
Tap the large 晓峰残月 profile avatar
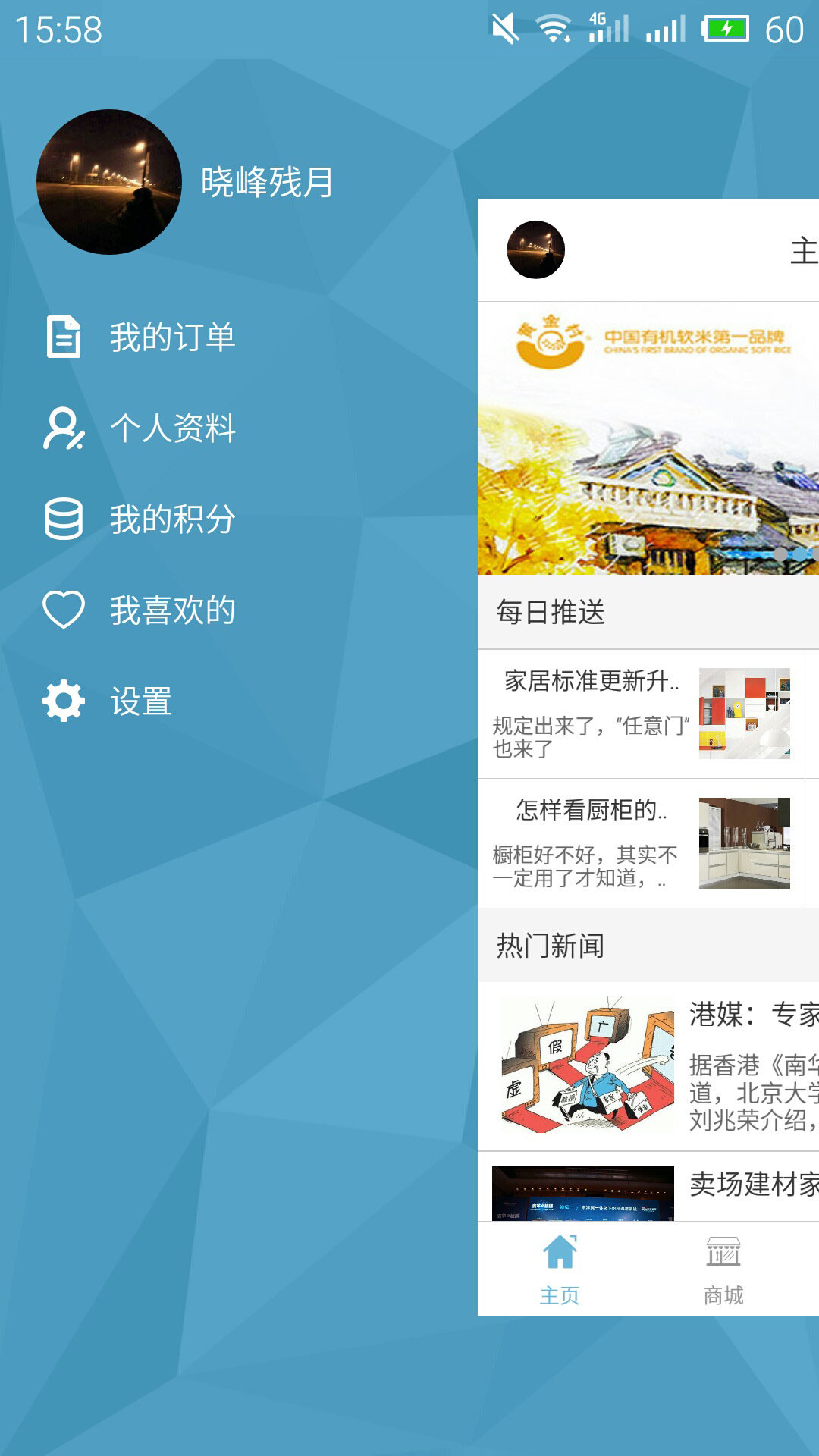[109, 182]
